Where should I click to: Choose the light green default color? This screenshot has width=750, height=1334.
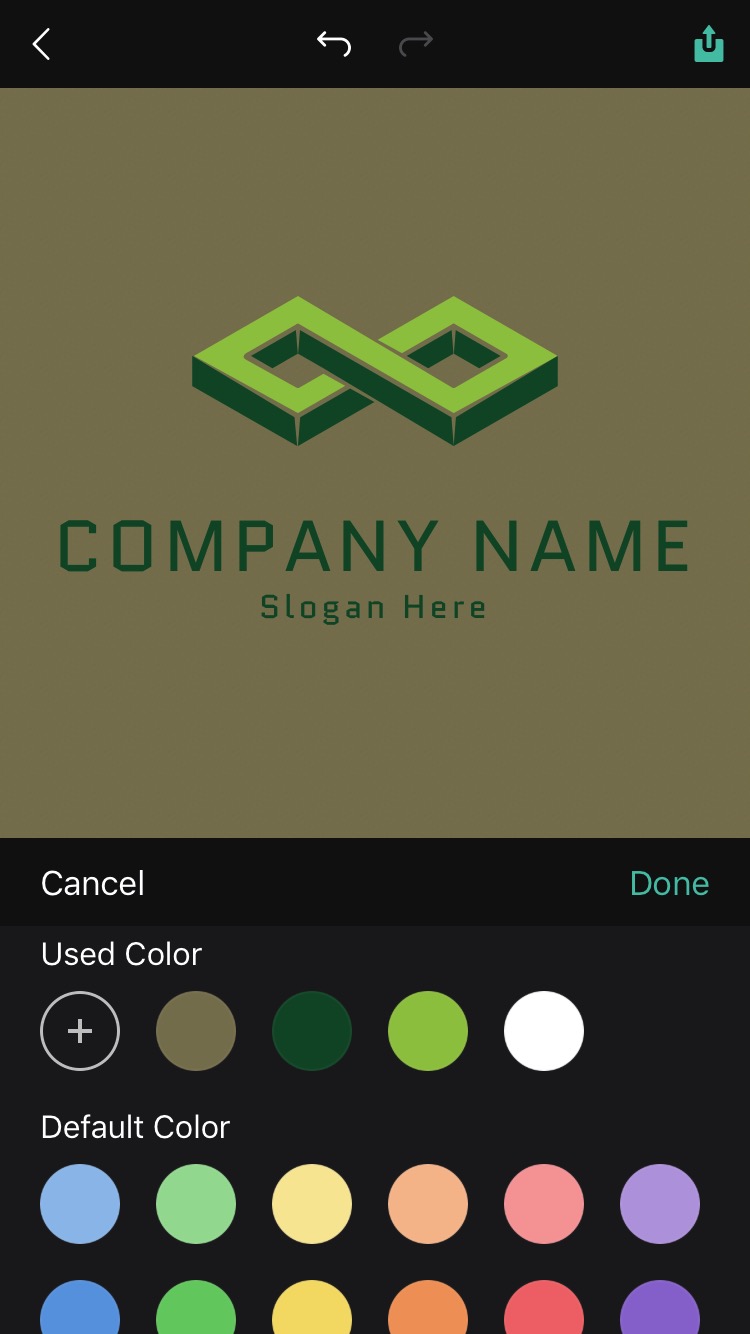196,1204
